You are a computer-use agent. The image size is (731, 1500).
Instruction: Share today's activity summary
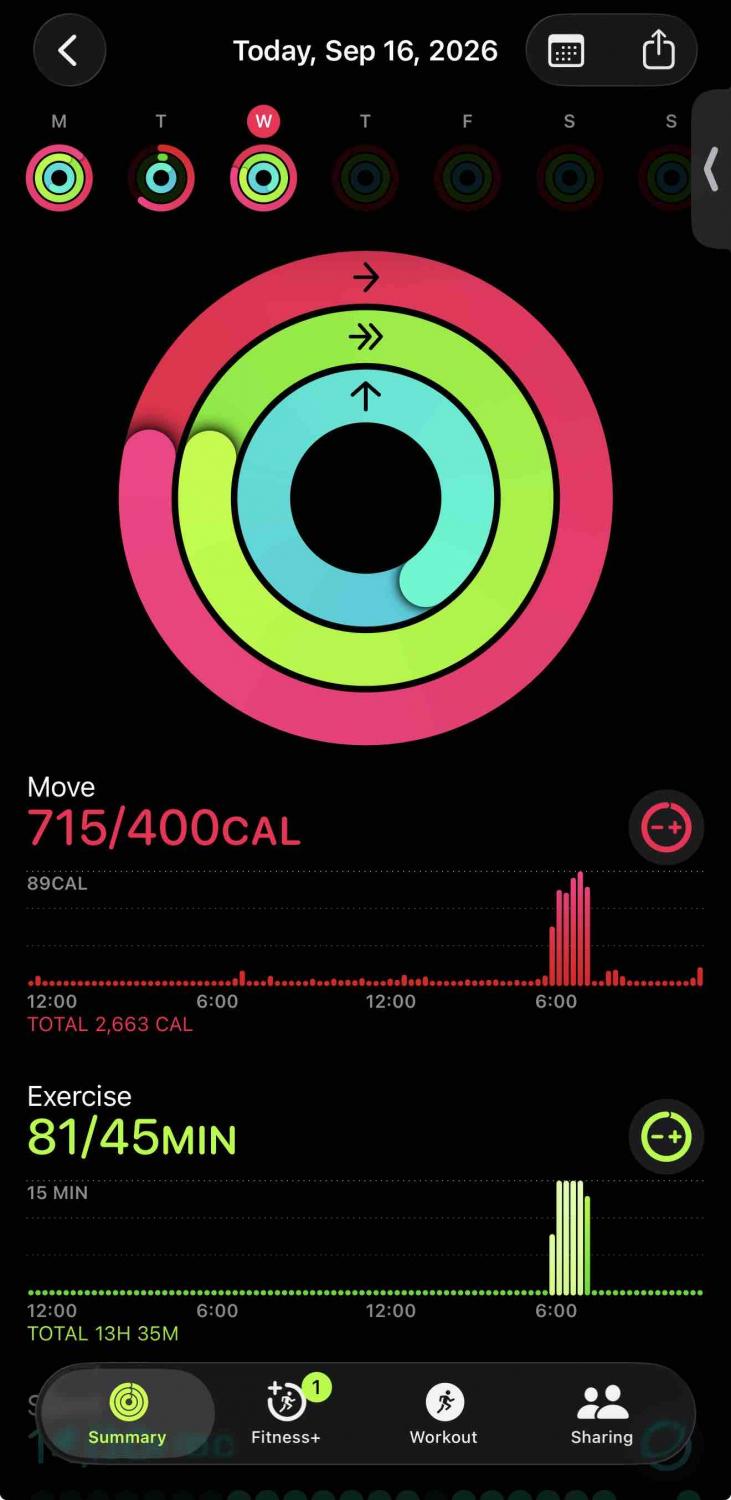[x=658, y=50]
